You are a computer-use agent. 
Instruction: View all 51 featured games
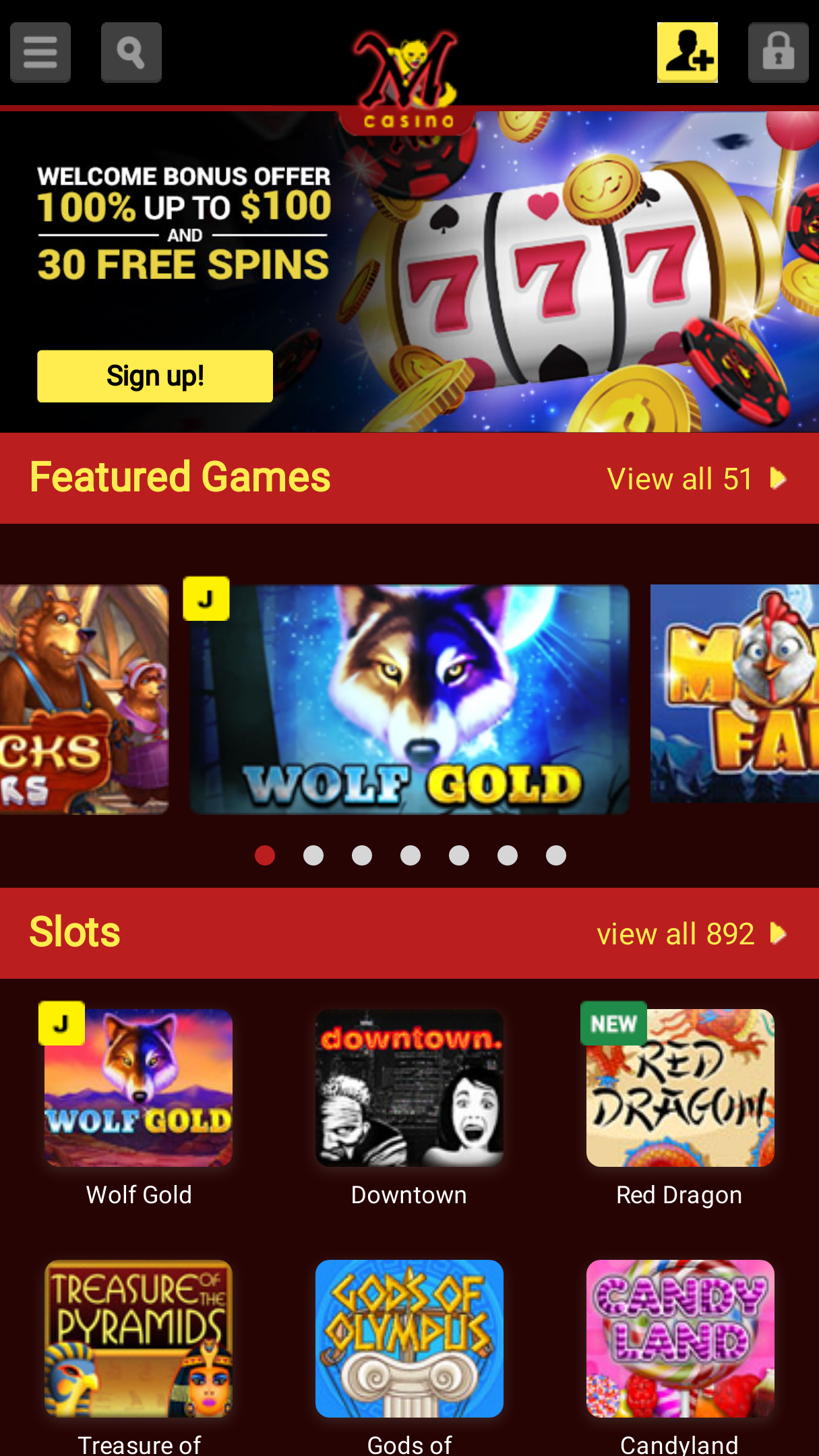697,479
